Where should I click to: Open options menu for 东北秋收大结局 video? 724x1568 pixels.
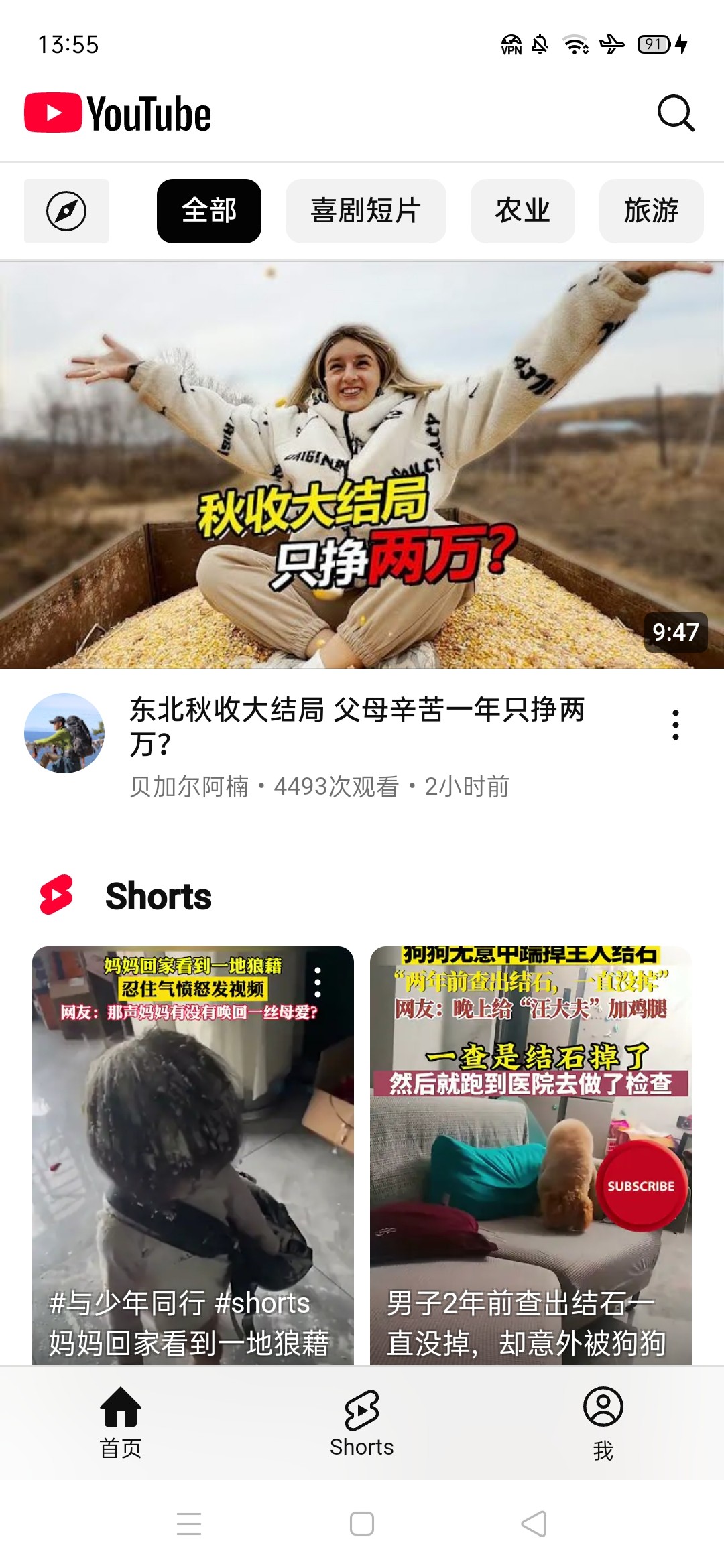tap(675, 725)
